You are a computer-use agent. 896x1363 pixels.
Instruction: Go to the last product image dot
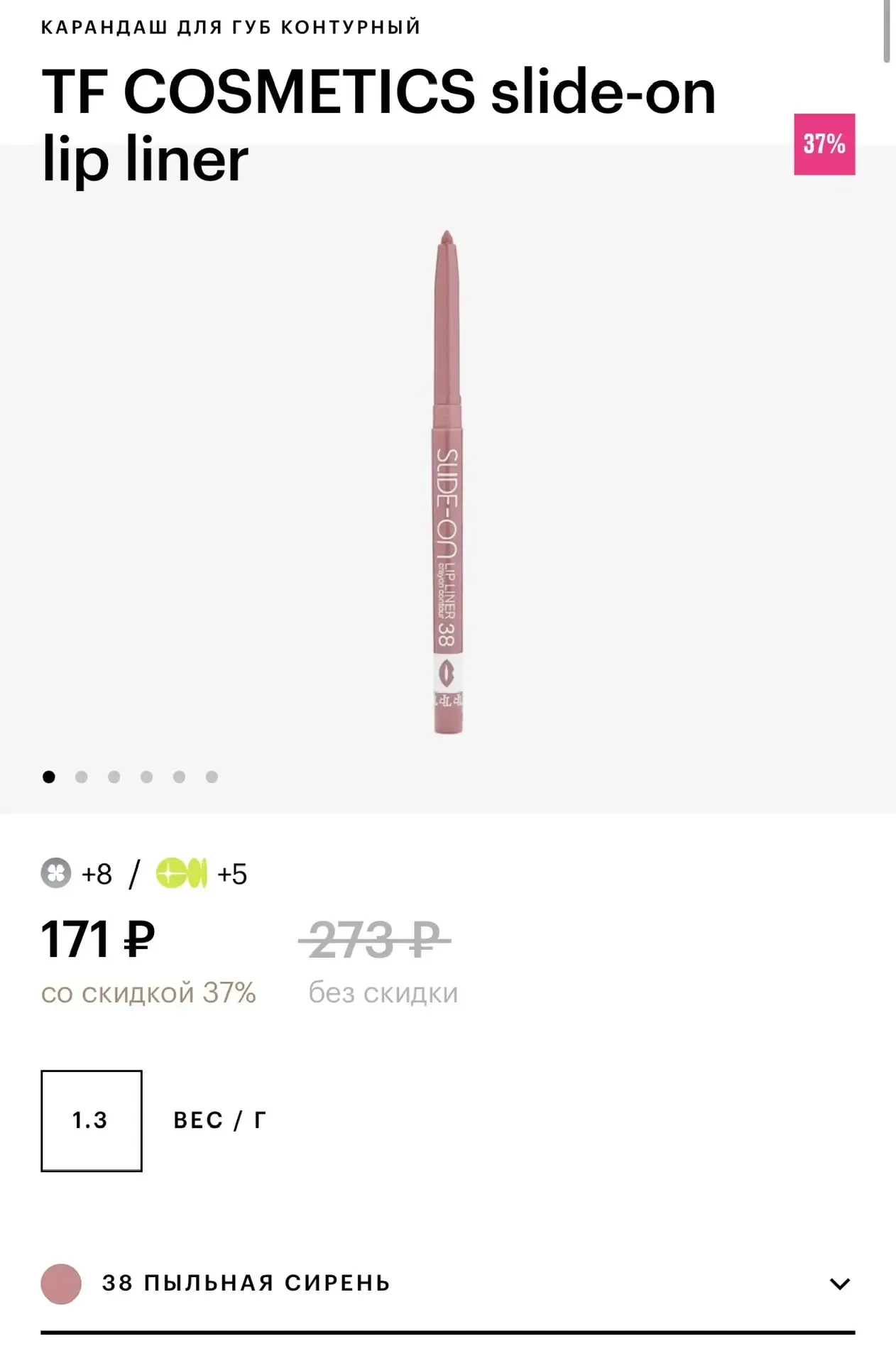(212, 777)
